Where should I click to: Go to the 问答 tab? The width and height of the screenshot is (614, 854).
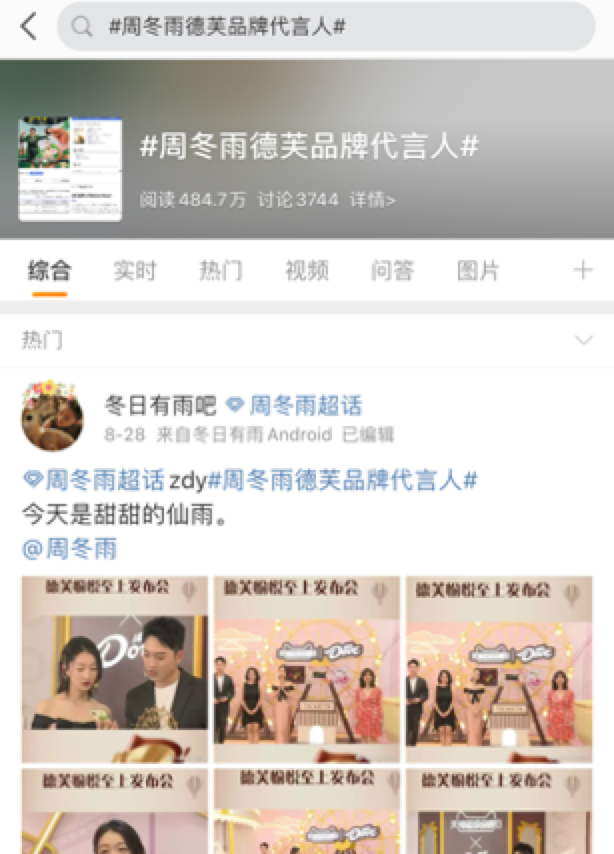point(392,270)
